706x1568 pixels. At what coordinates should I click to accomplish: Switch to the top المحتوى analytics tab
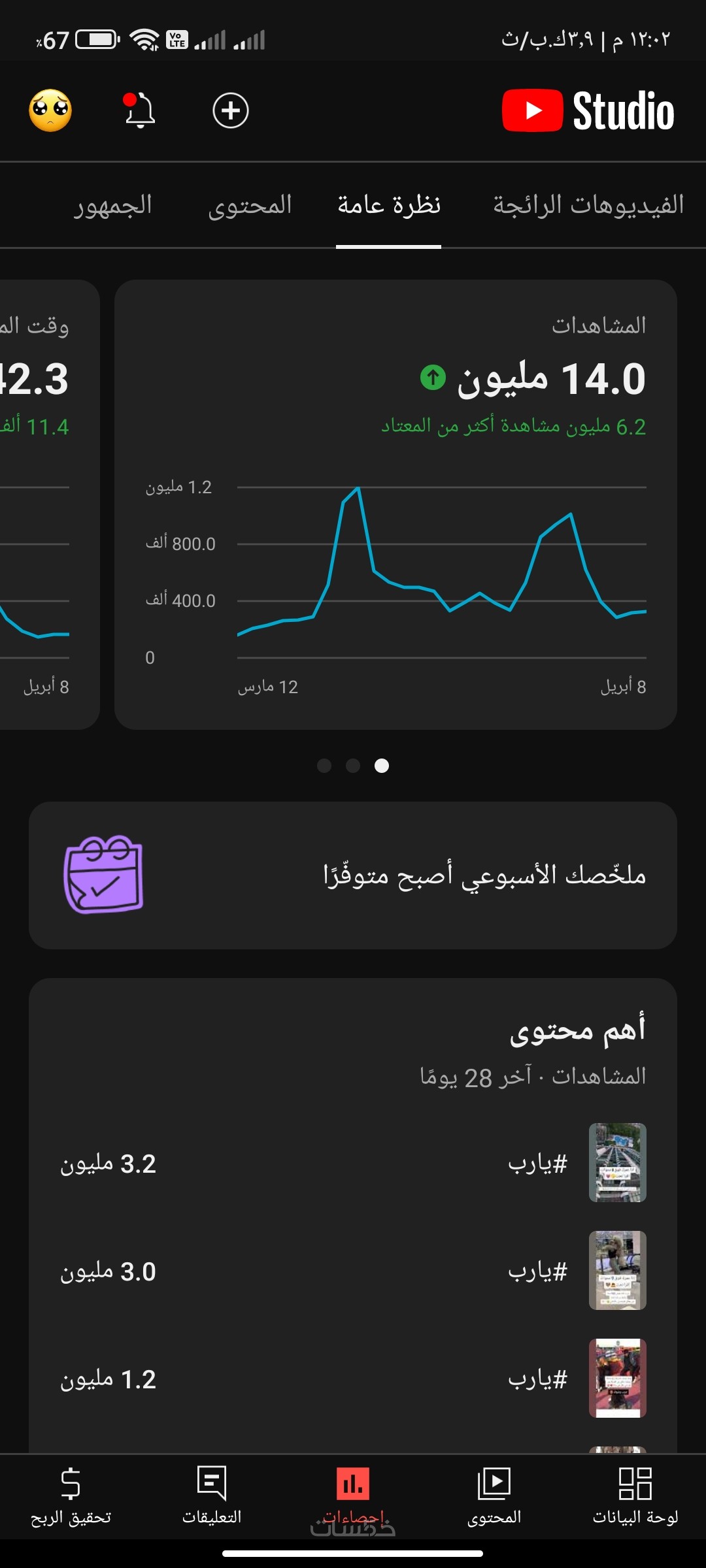pyautogui.click(x=250, y=205)
